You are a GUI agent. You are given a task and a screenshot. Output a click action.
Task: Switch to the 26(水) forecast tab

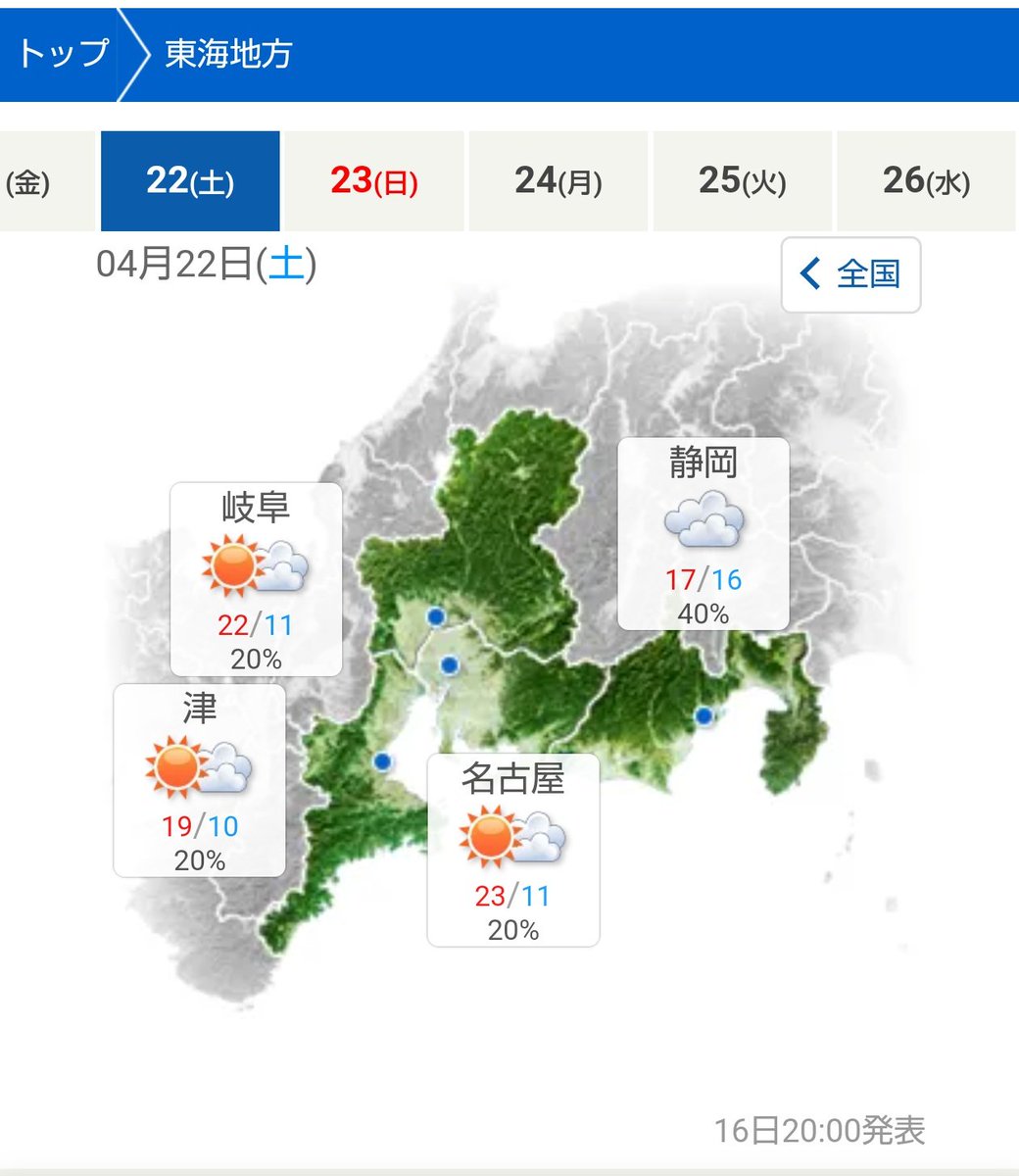(926, 182)
